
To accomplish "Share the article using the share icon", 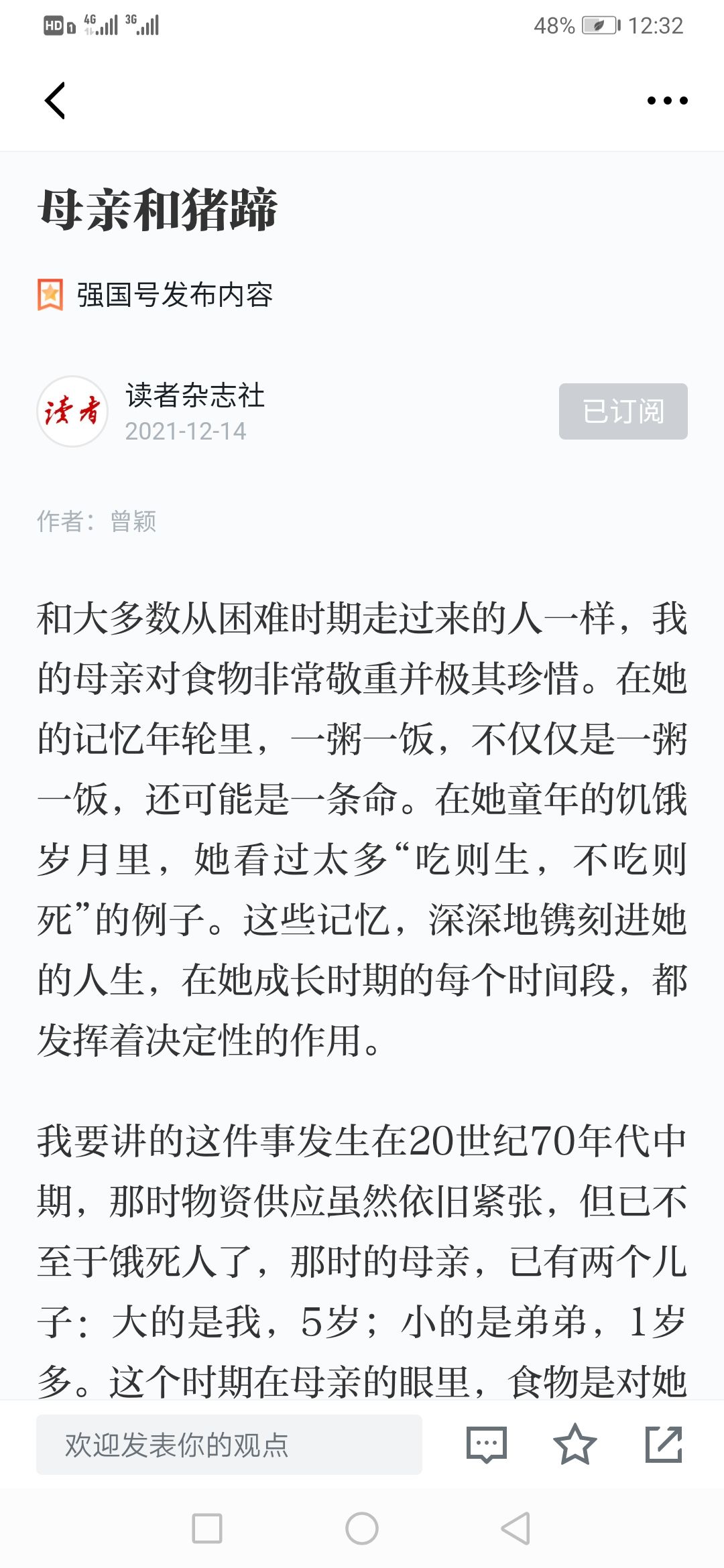I will [664, 1445].
